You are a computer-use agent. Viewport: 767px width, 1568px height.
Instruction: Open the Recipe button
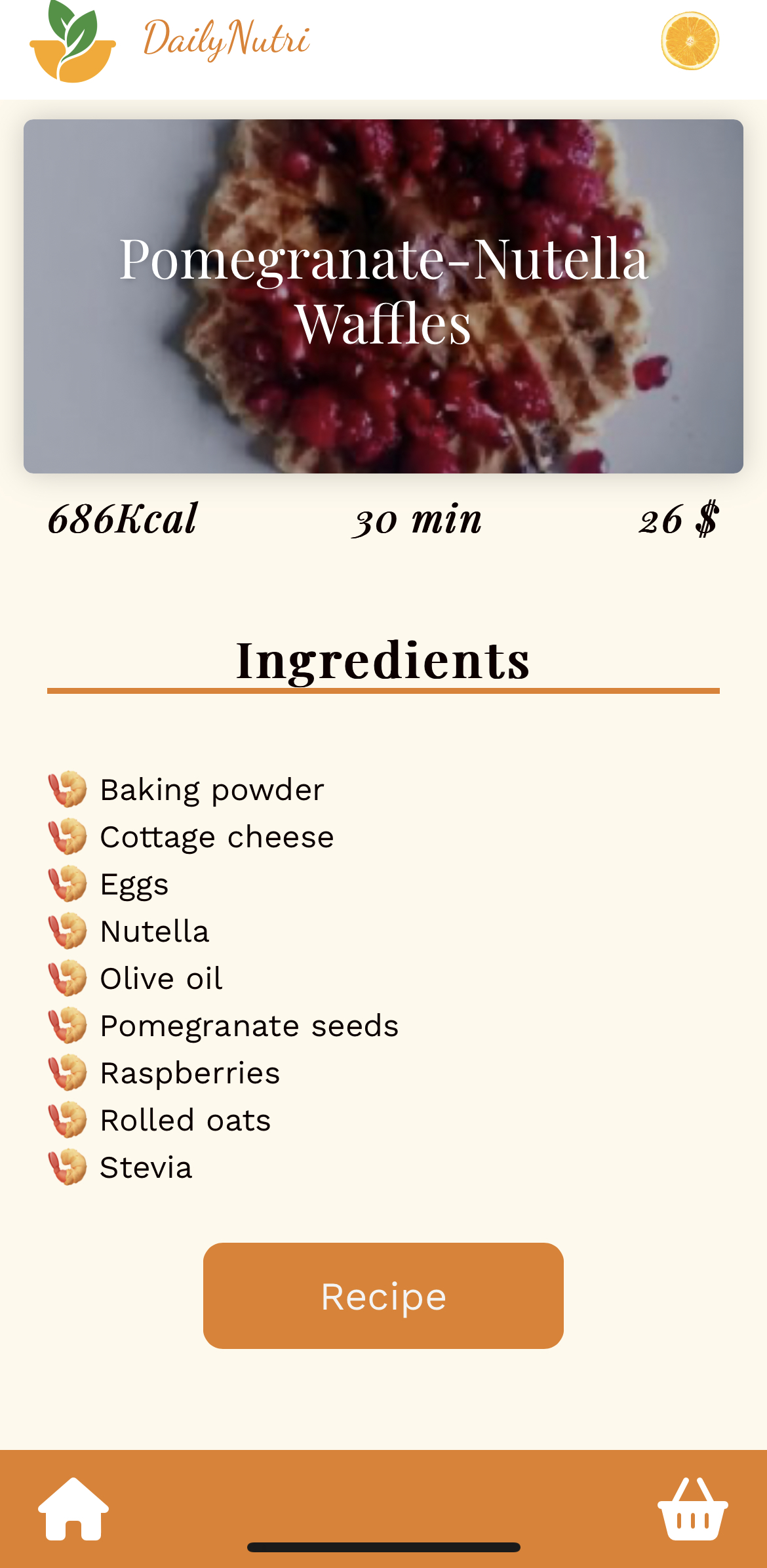click(383, 1296)
